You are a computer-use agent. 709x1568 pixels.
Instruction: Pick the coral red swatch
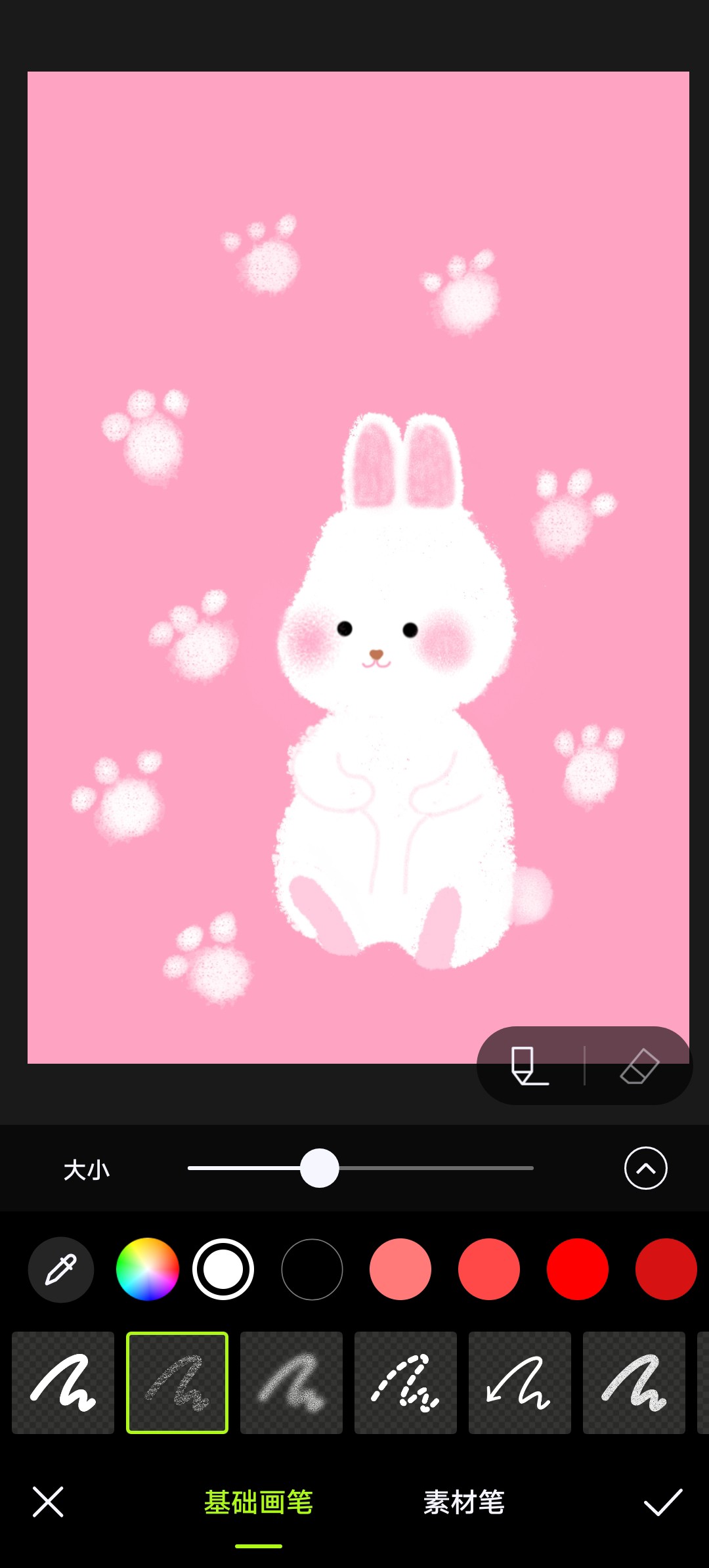(489, 1269)
